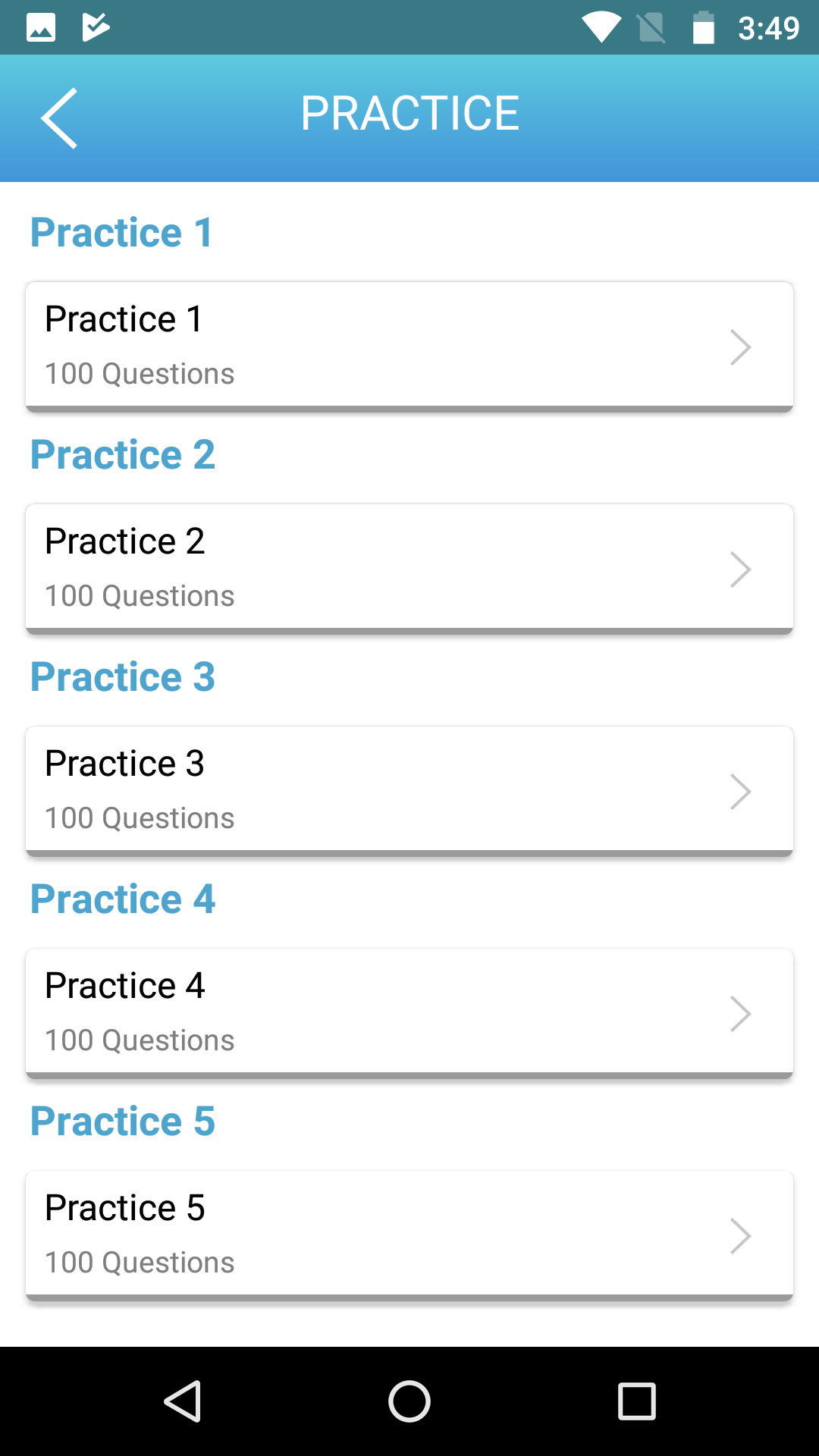Go back using the header arrow
The width and height of the screenshot is (819, 1456).
point(59,118)
